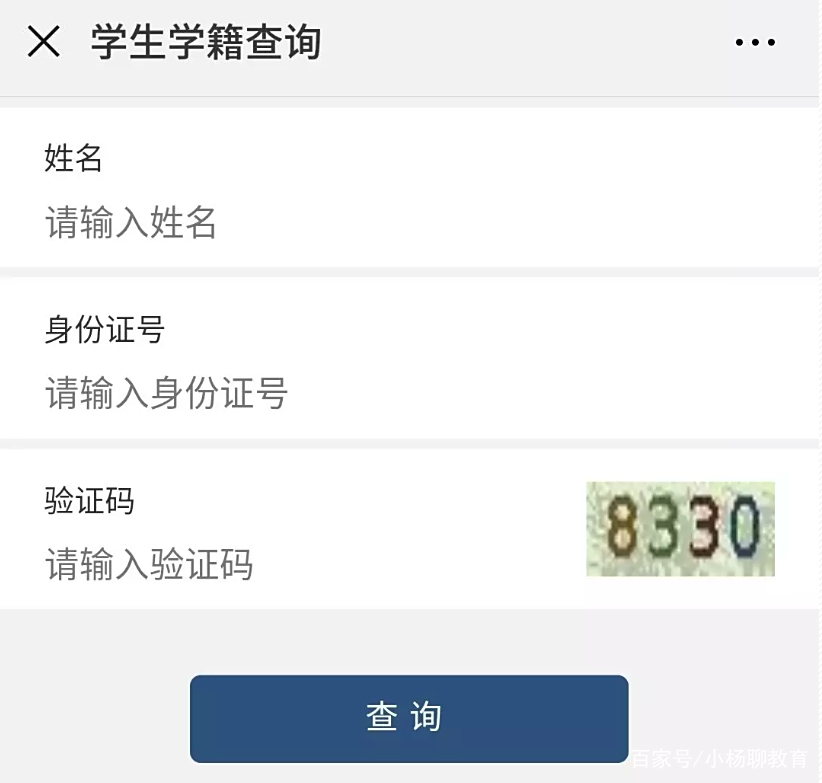822x783 pixels.
Task: Close the 学生学籍查询 page
Action: 44,42
